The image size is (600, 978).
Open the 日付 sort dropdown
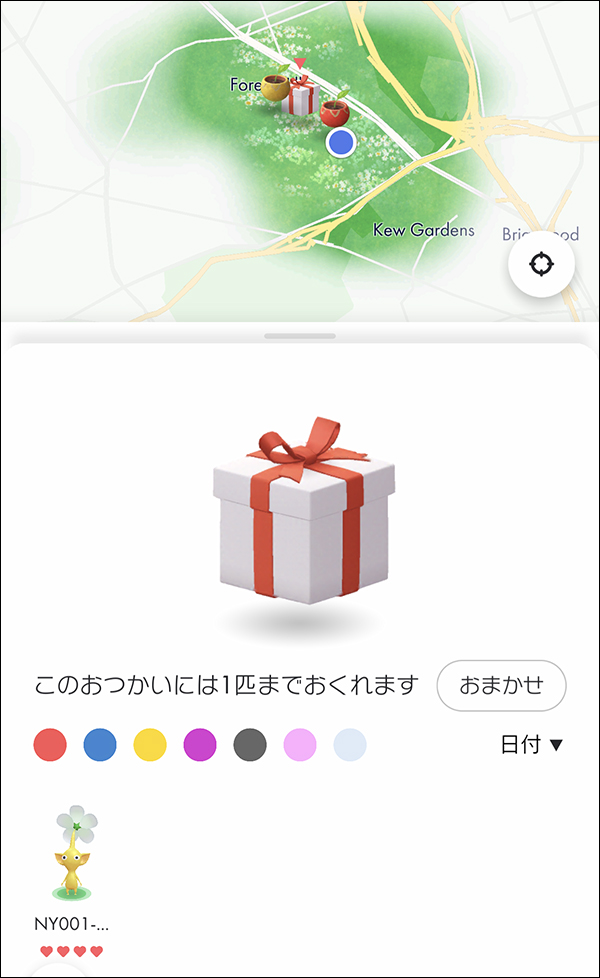point(531,744)
